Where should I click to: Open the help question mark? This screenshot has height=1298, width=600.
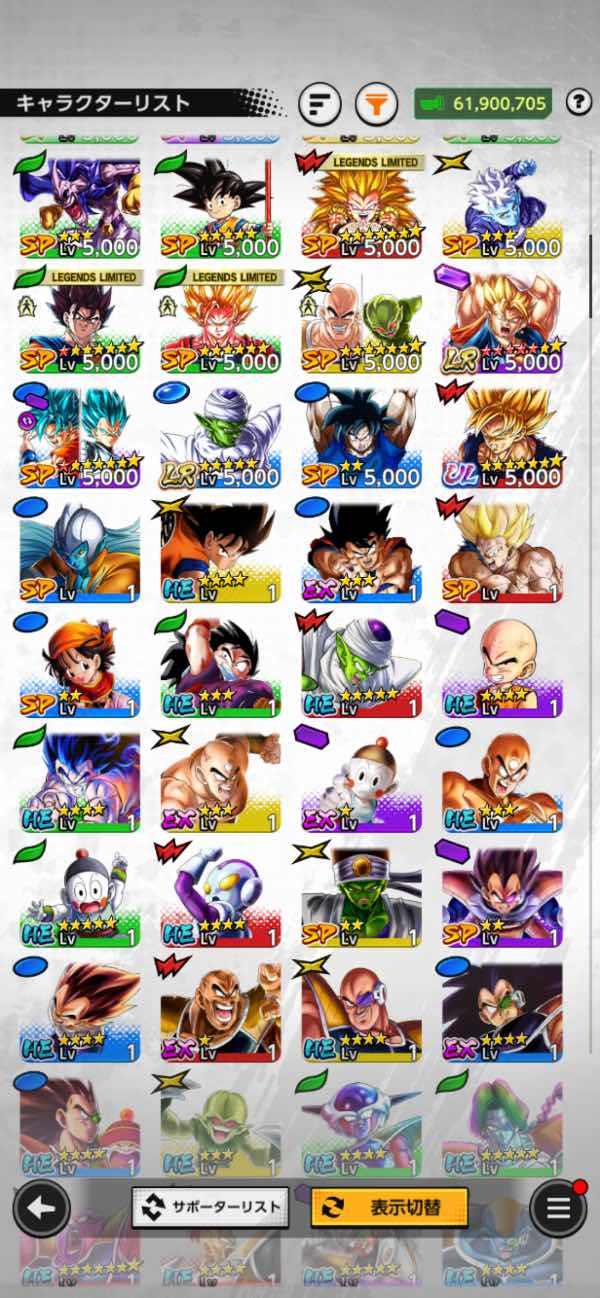[578, 101]
